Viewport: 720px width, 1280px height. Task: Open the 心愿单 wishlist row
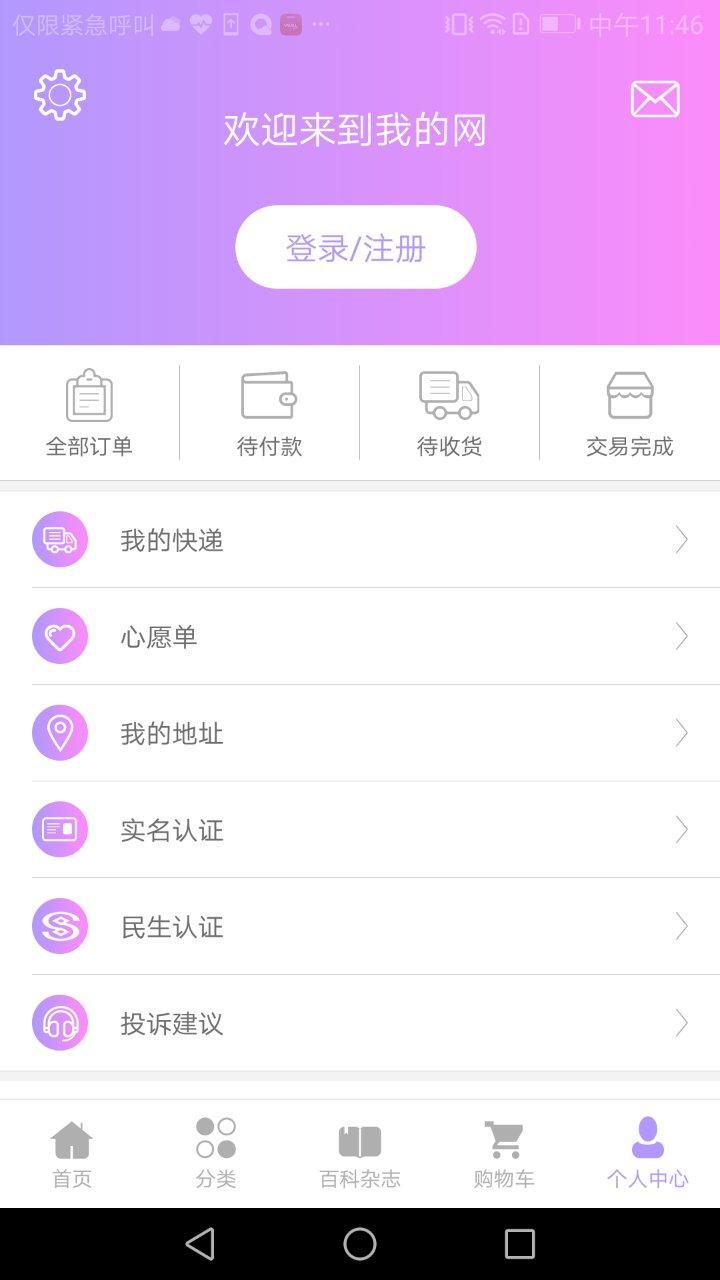click(x=360, y=636)
